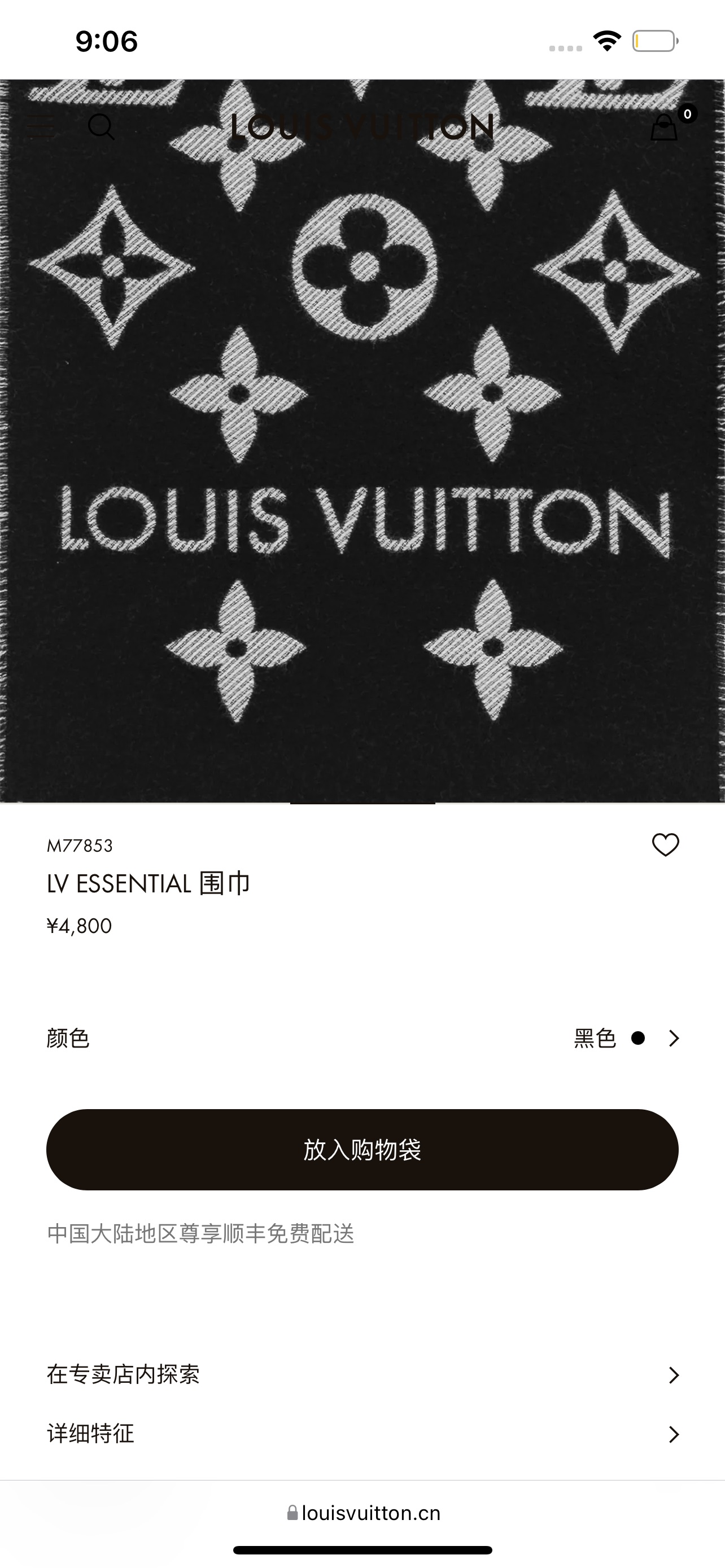Go to the Louis Vuitton homepage logo
Viewport: 725px width, 1568px height.
pos(362,128)
